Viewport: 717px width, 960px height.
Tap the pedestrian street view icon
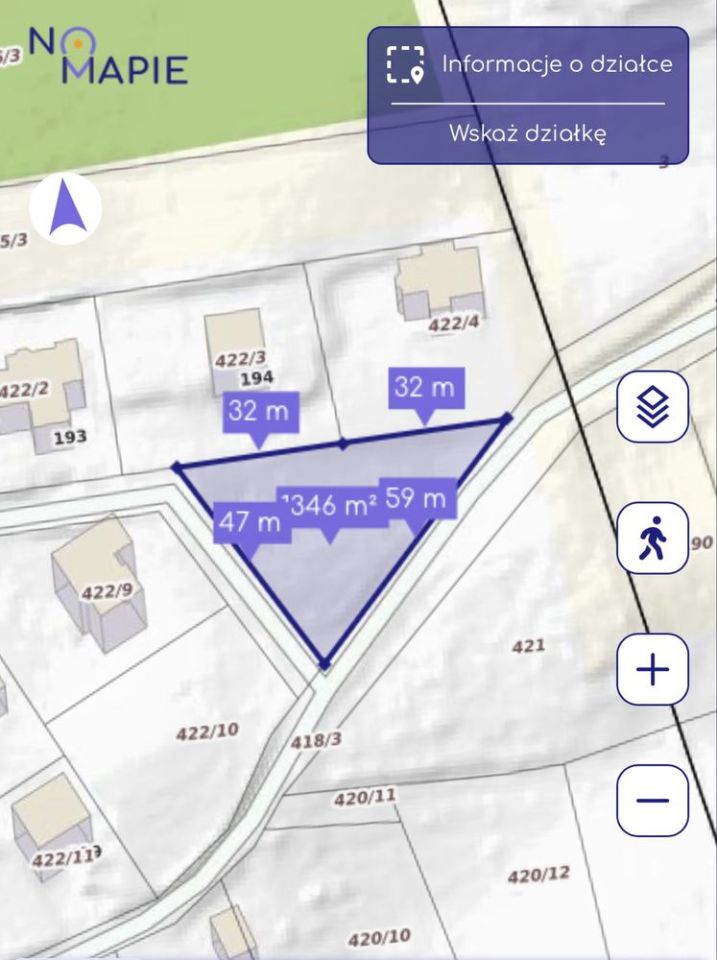coord(652,538)
